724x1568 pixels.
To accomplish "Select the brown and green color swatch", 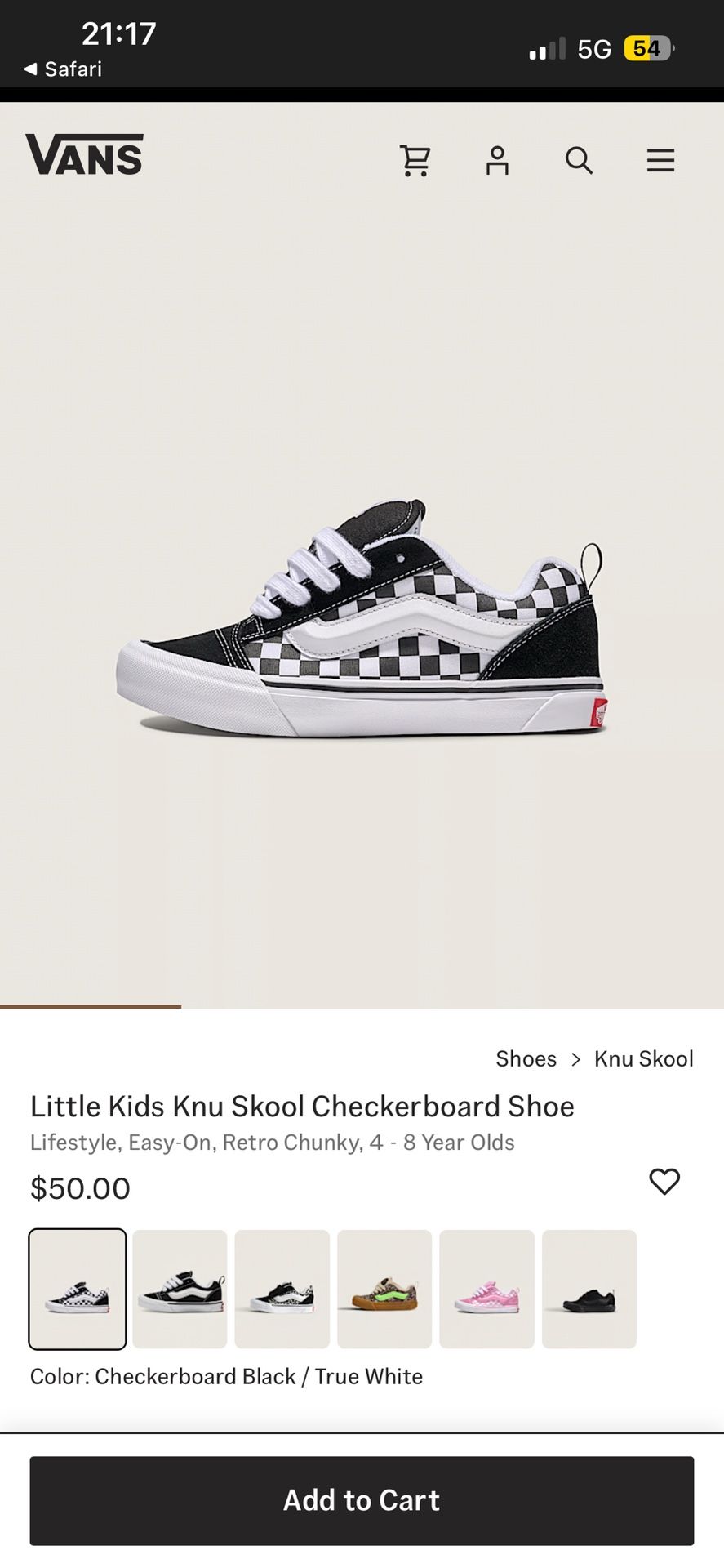I will coord(384,1289).
